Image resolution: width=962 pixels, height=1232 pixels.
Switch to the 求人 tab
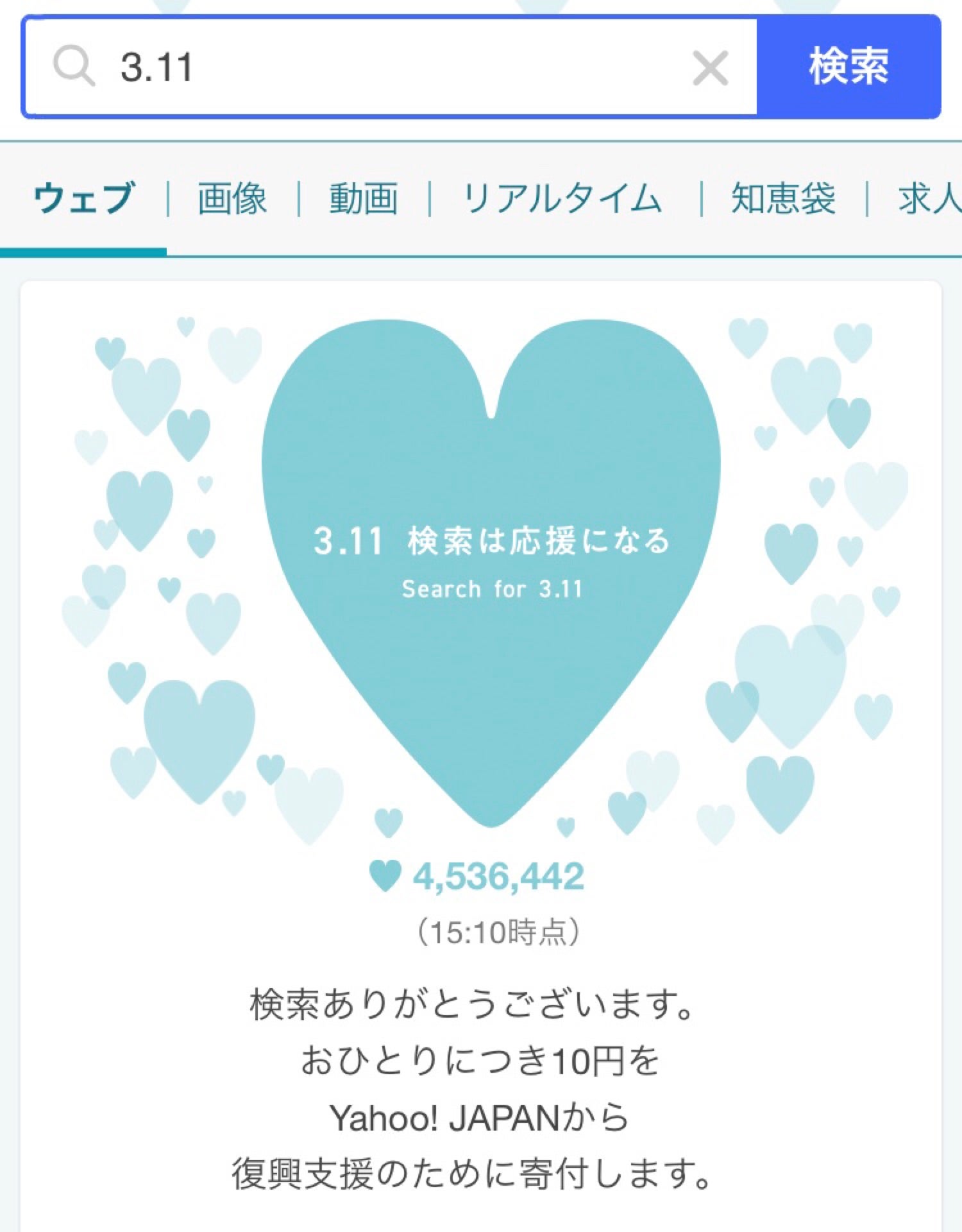pyautogui.click(x=929, y=198)
